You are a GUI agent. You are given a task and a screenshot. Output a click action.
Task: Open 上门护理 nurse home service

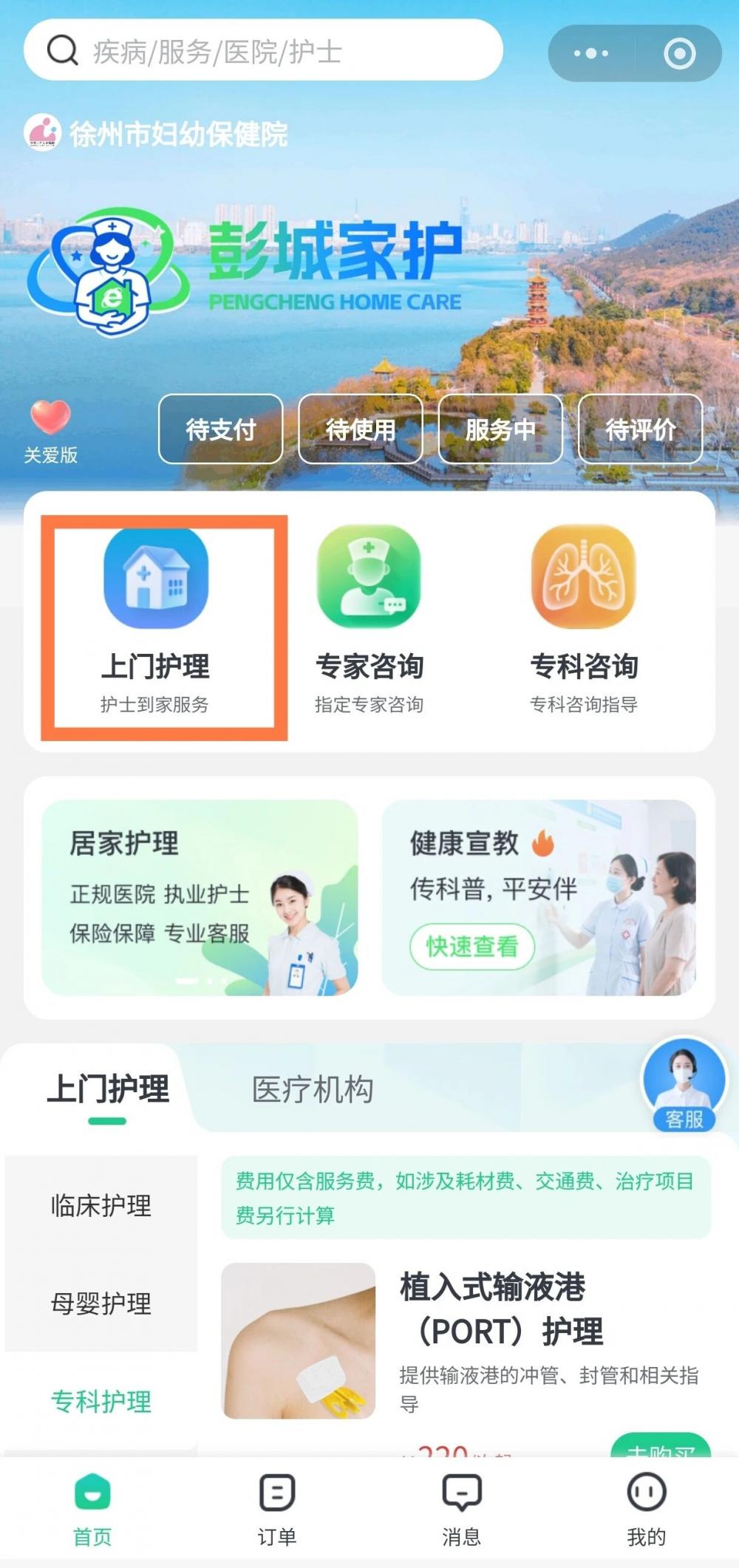(156, 621)
